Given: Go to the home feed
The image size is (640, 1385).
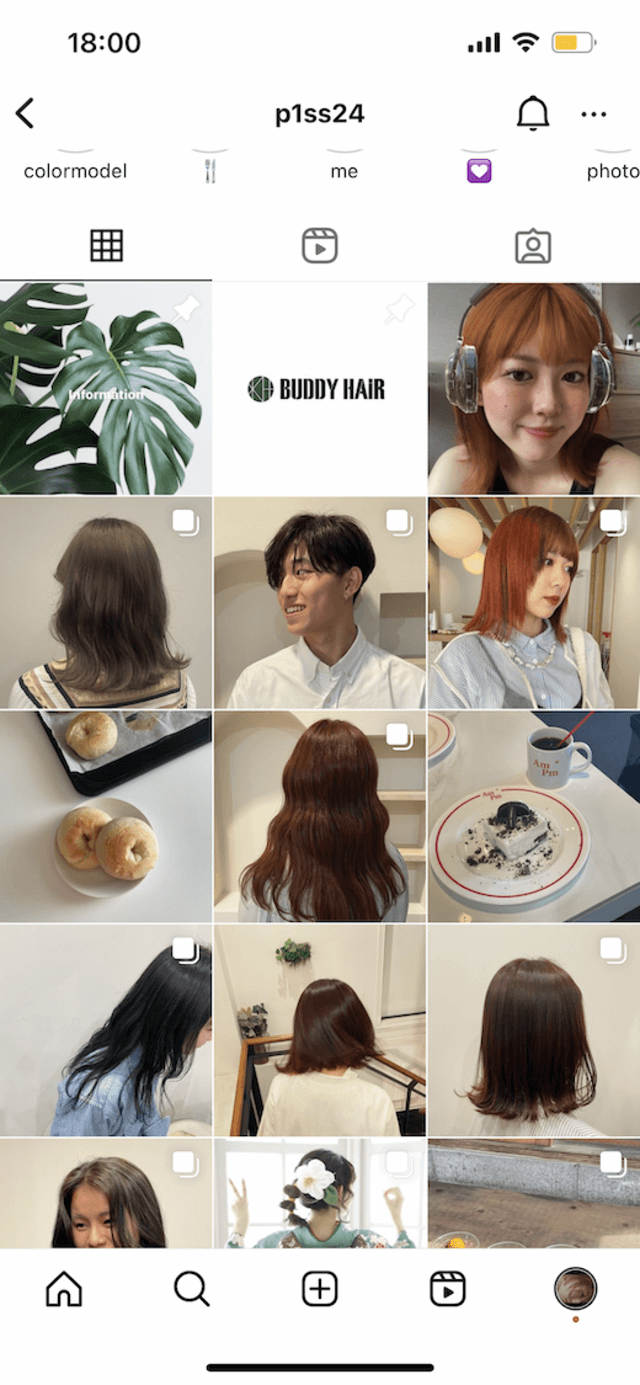Looking at the screenshot, I should (64, 1290).
